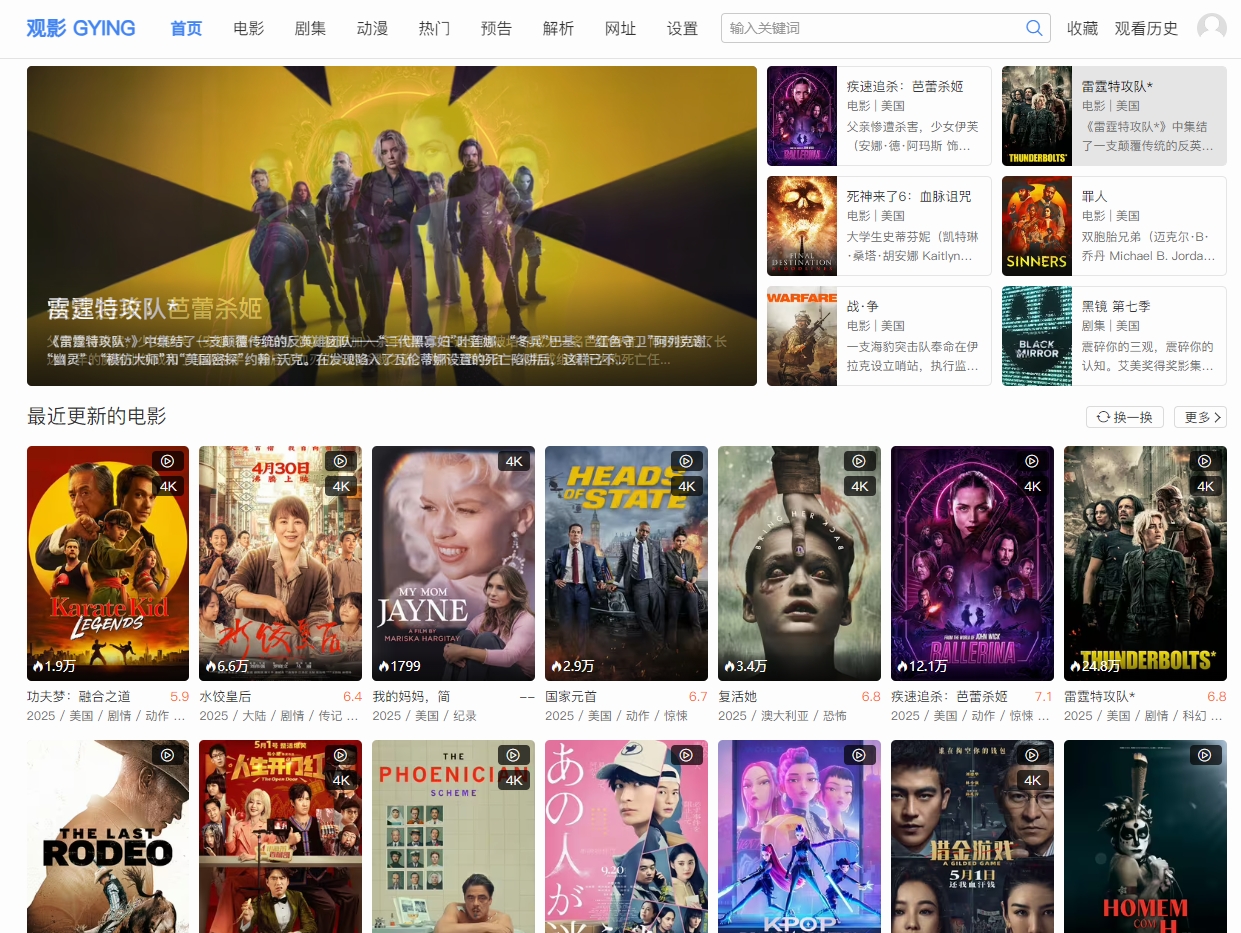Open the 收藏 favorites link
The width and height of the screenshot is (1241, 933).
pyautogui.click(x=1082, y=28)
